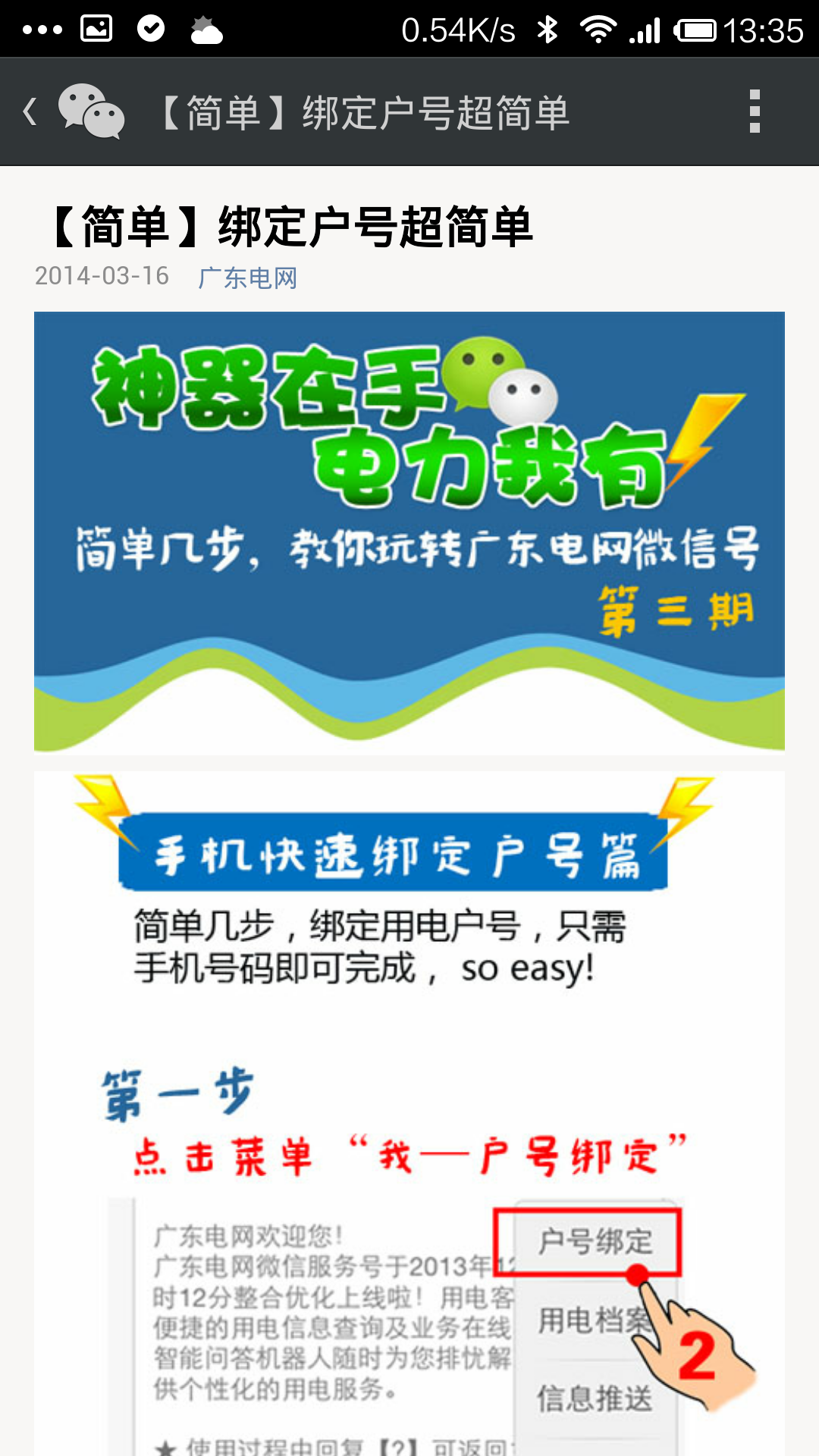This screenshot has height=1456, width=819.
Task: Open the 广东电网 account link
Action: (x=247, y=278)
